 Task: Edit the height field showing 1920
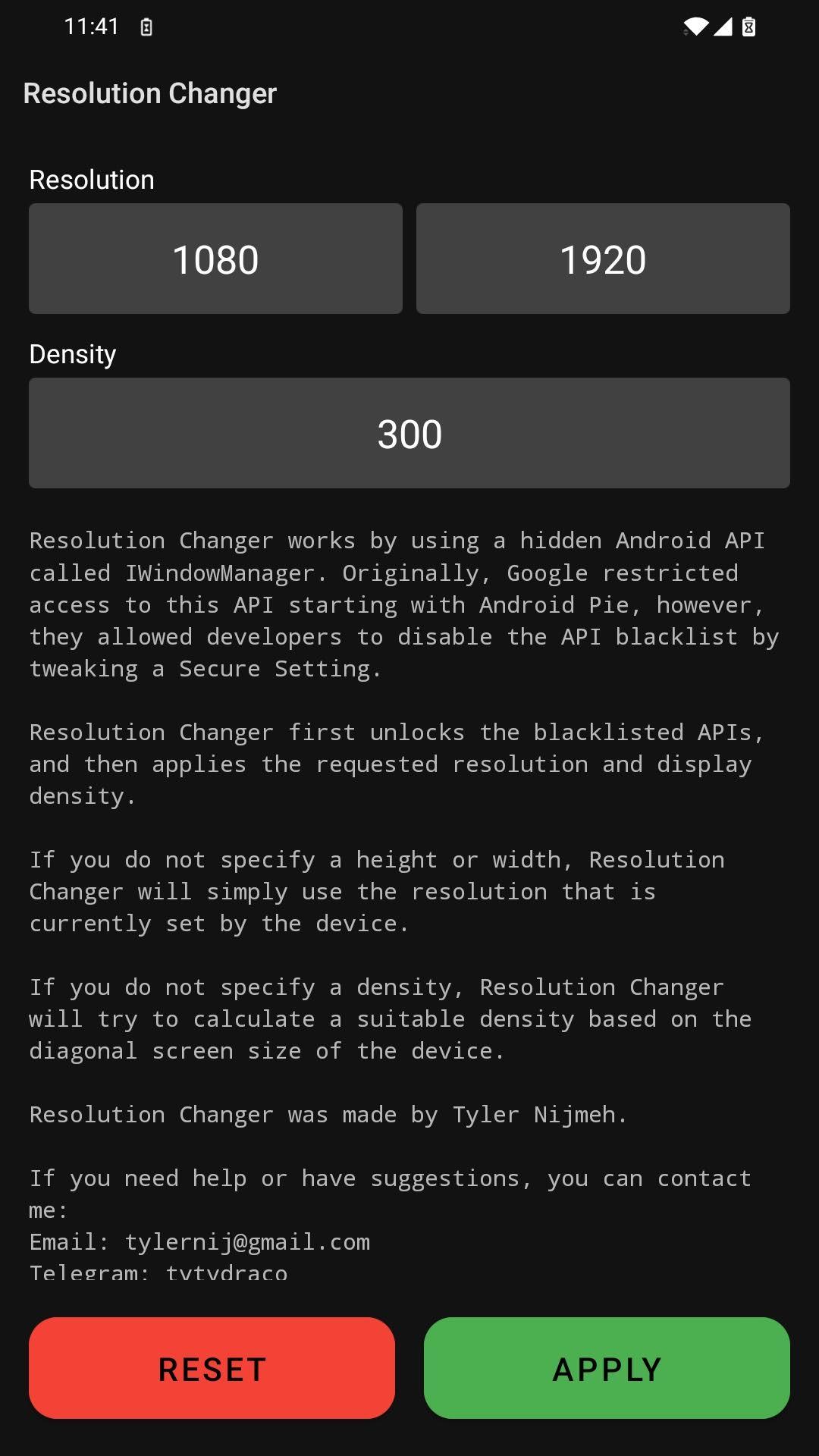tap(603, 259)
